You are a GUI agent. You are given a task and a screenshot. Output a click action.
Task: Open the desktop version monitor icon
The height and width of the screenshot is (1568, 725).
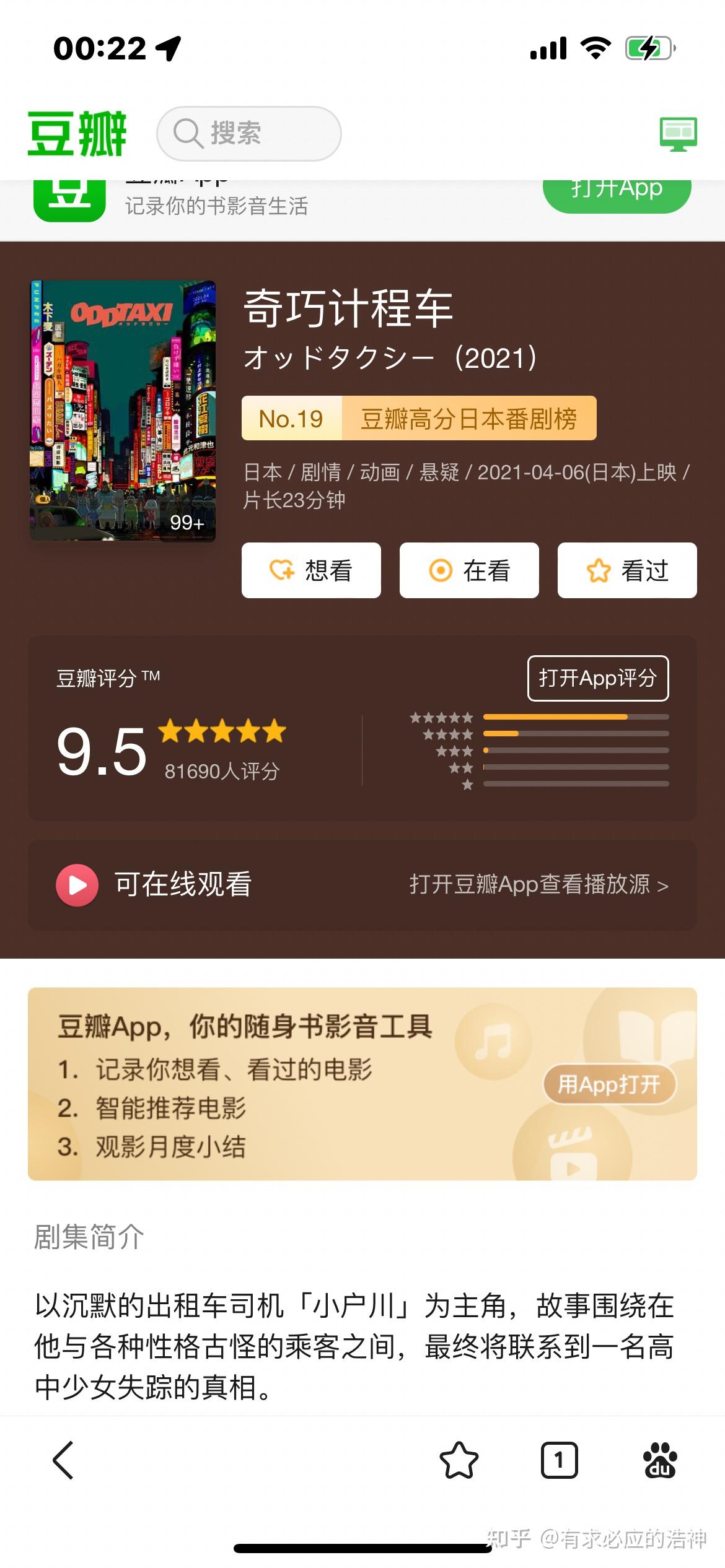pos(678,134)
